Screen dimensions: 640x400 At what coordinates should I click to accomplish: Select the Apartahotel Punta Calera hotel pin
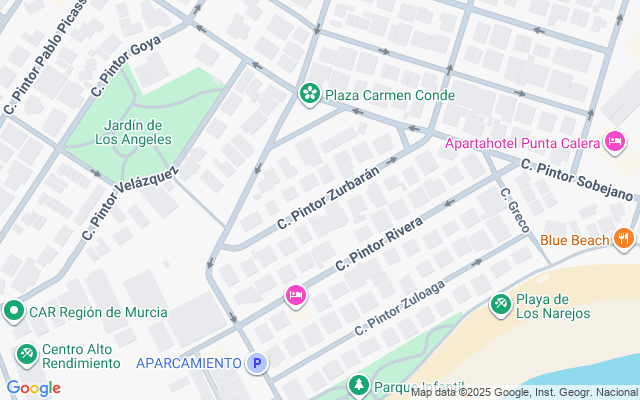pyautogui.click(x=616, y=144)
